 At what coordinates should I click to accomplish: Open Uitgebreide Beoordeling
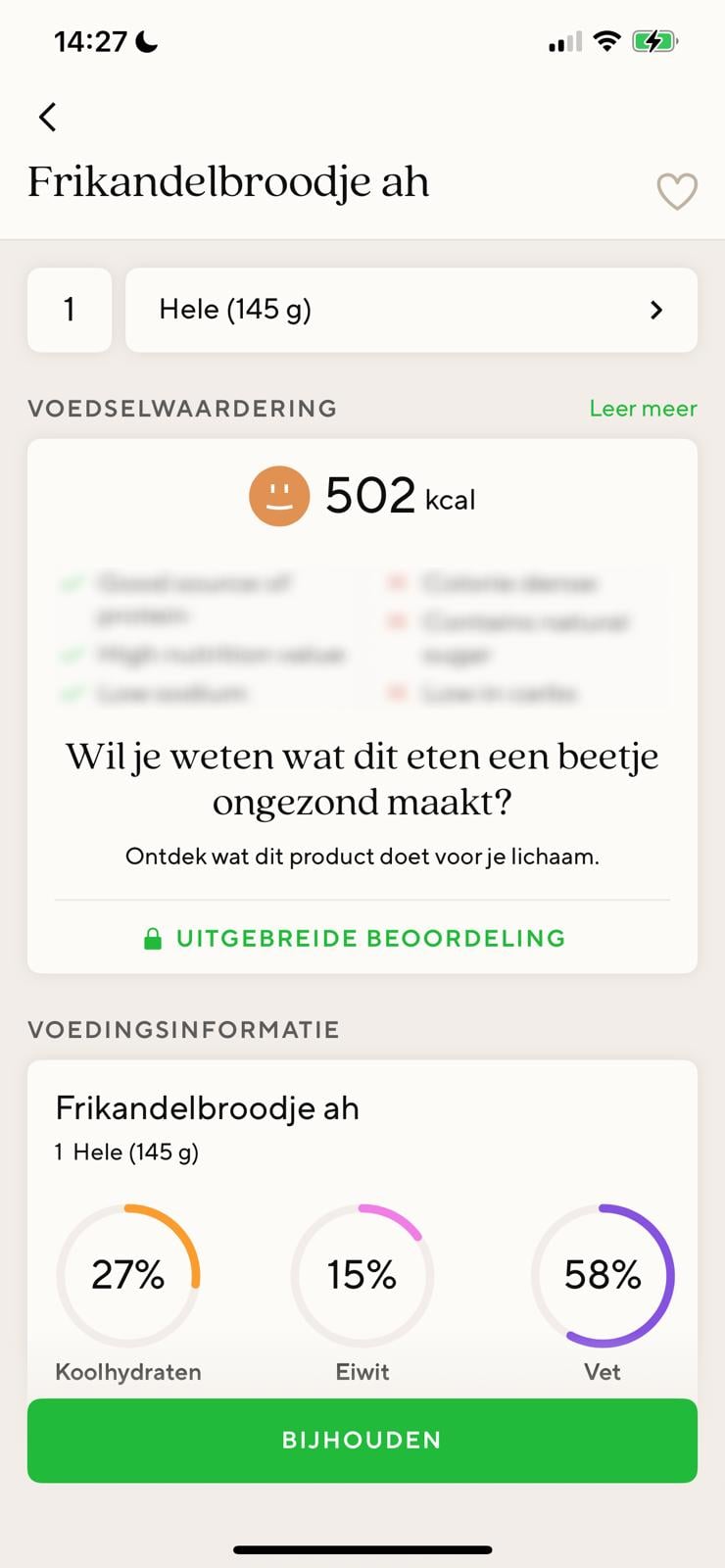(369, 938)
